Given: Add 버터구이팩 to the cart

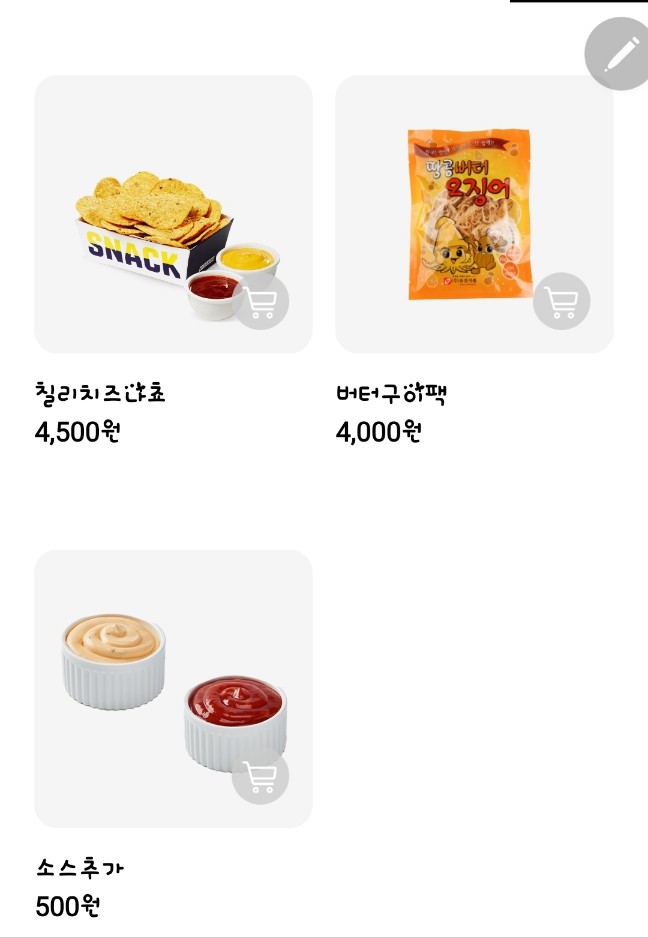Looking at the screenshot, I should point(561,301).
